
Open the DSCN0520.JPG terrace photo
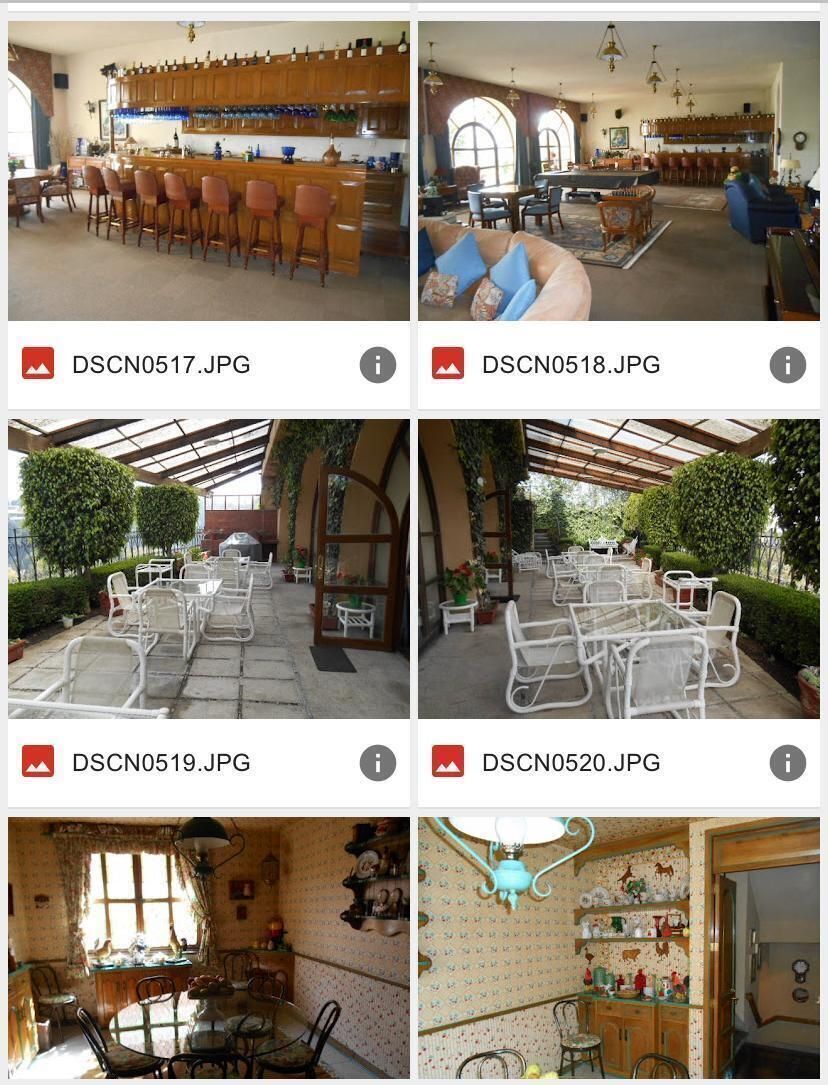click(x=618, y=569)
